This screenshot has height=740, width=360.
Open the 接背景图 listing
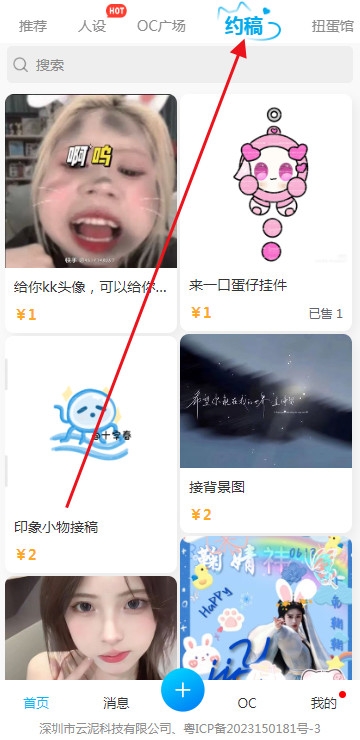click(x=266, y=433)
